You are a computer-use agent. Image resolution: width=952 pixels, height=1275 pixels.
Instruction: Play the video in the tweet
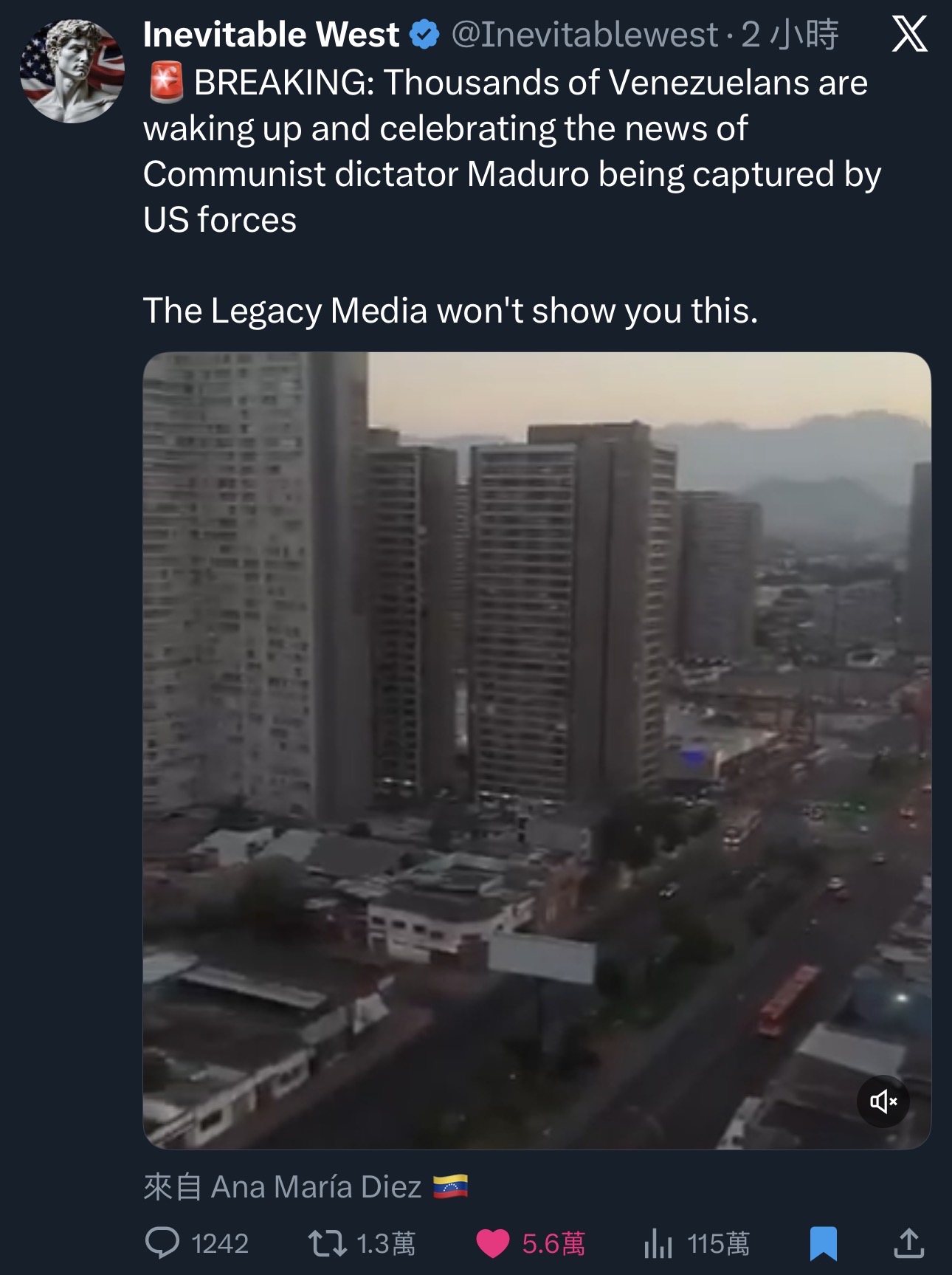[x=537, y=749]
